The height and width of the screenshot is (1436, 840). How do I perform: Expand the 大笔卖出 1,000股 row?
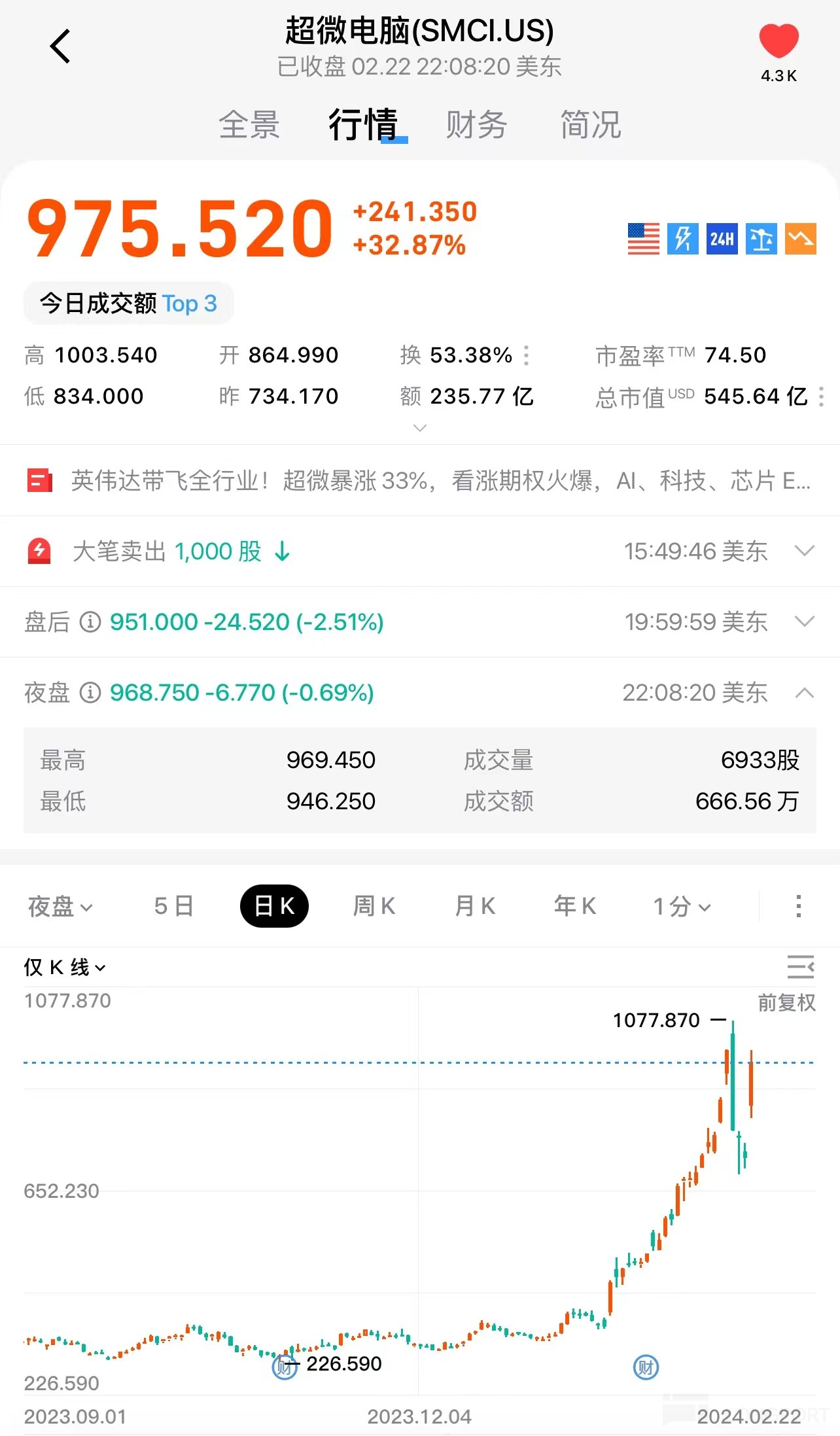(x=804, y=551)
